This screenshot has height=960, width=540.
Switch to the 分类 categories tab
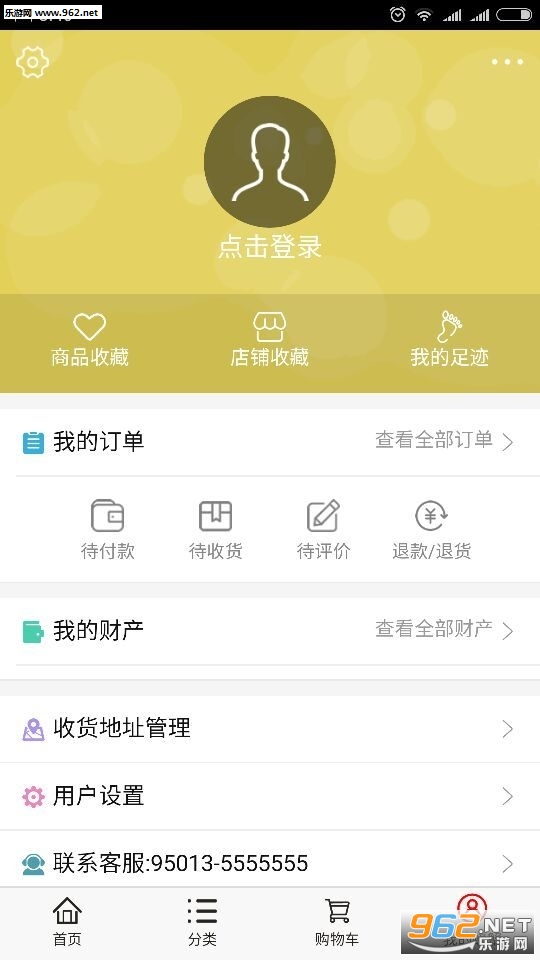pos(203,923)
